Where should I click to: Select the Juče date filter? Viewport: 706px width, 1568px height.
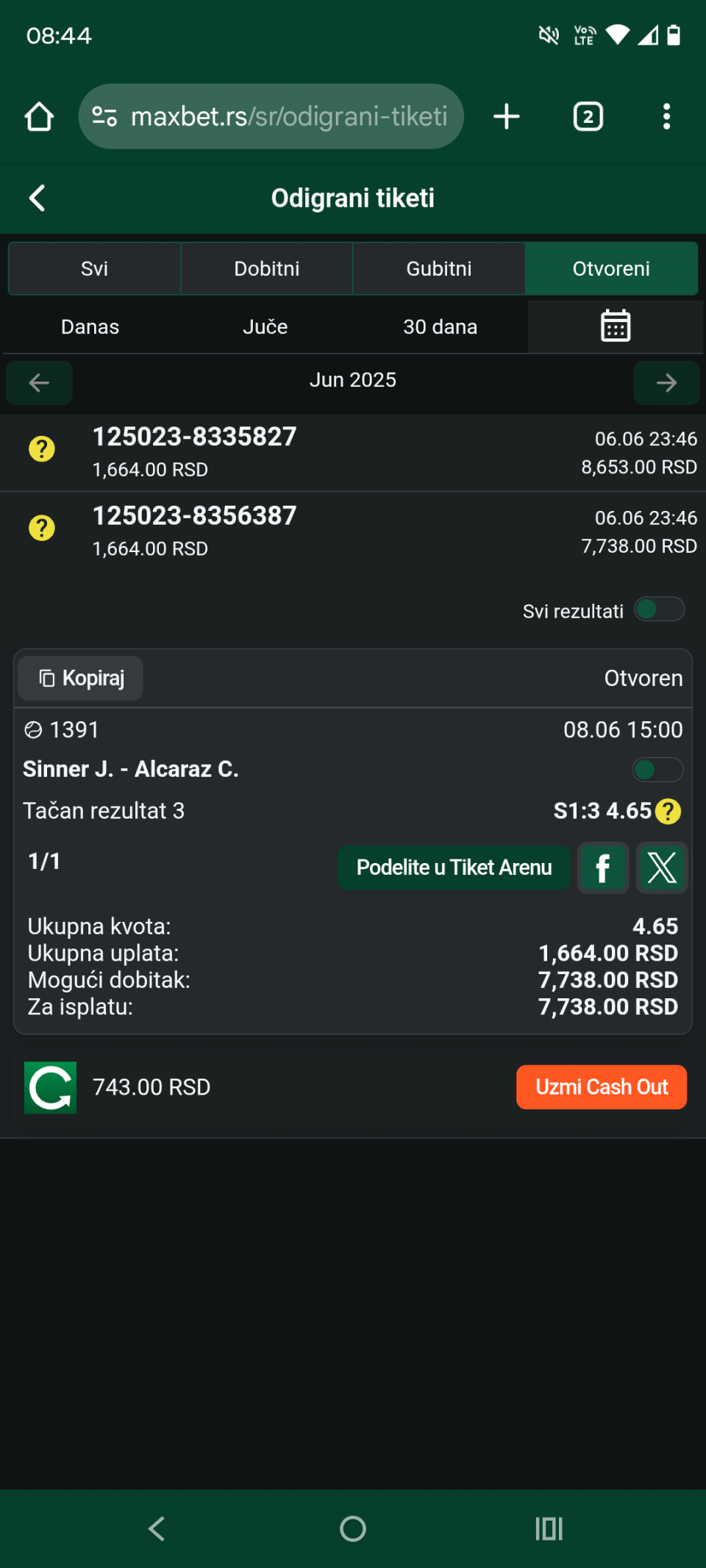265,326
